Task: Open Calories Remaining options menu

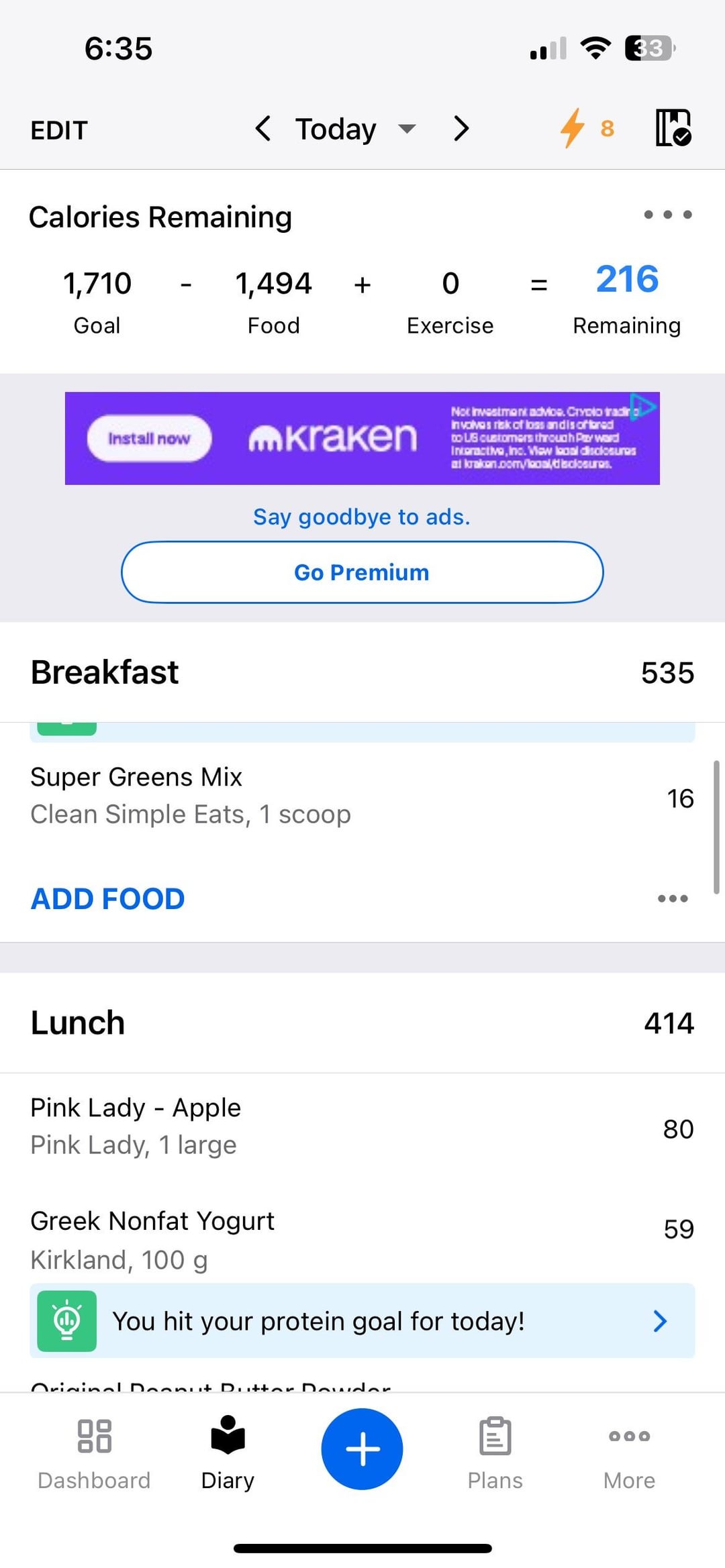Action: [x=667, y=215]
